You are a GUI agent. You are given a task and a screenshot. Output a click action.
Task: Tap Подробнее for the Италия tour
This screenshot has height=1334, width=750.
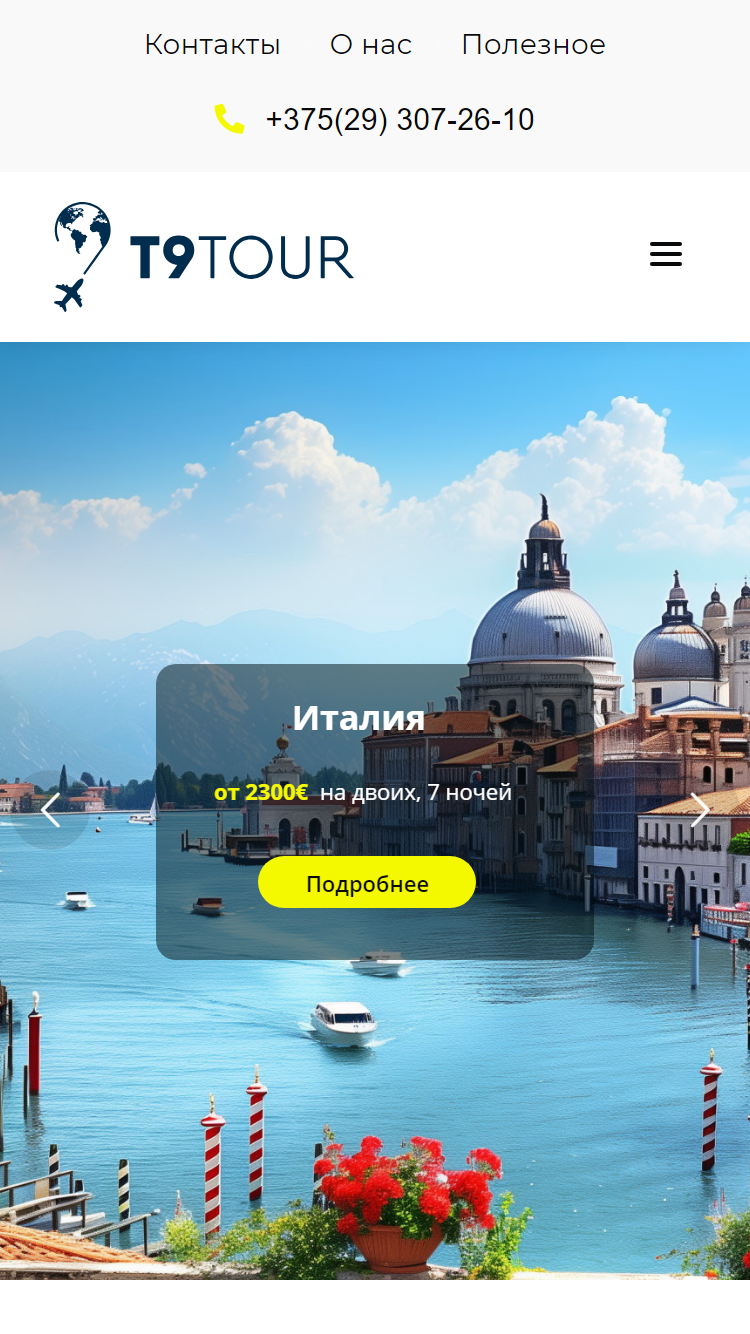click(x=367, y=883)
